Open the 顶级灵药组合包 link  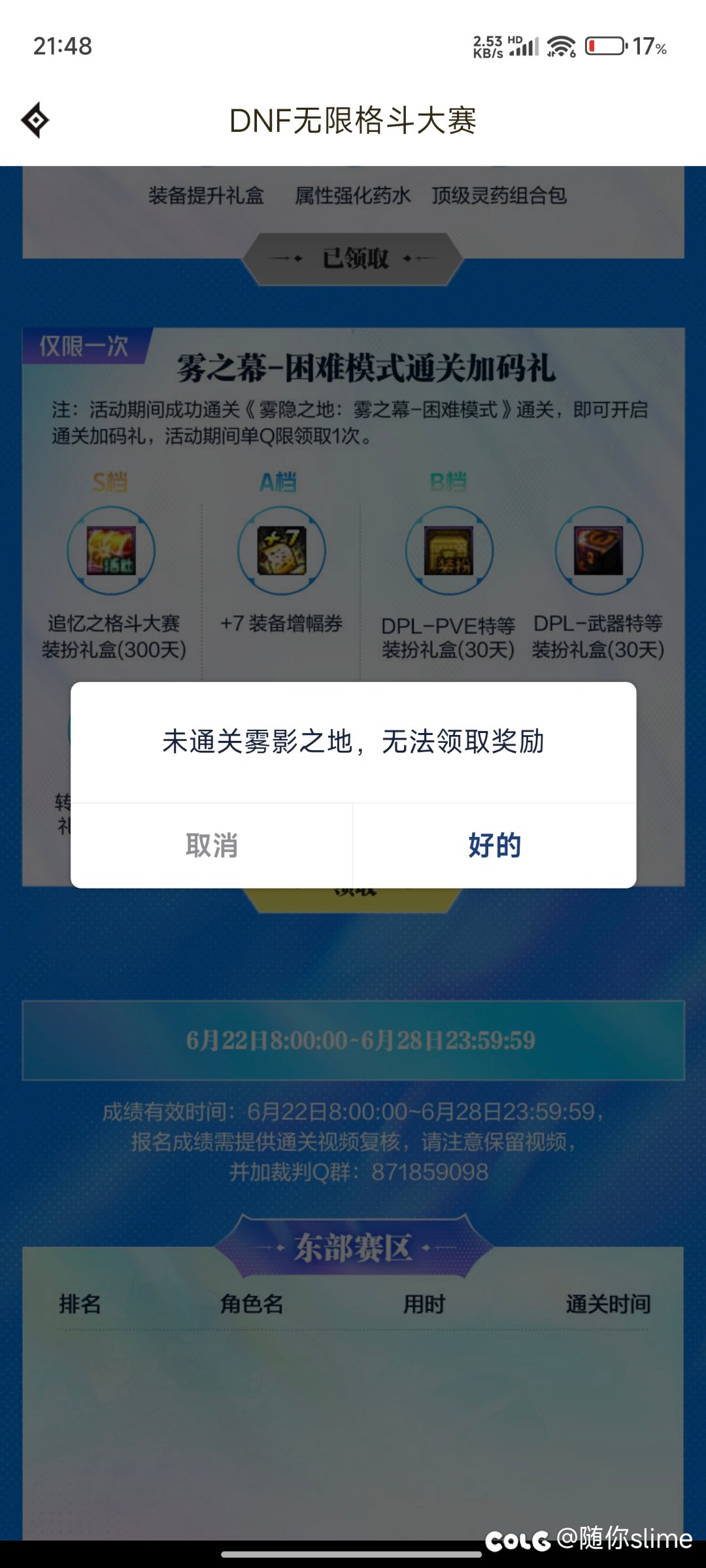tap(501, 195)
